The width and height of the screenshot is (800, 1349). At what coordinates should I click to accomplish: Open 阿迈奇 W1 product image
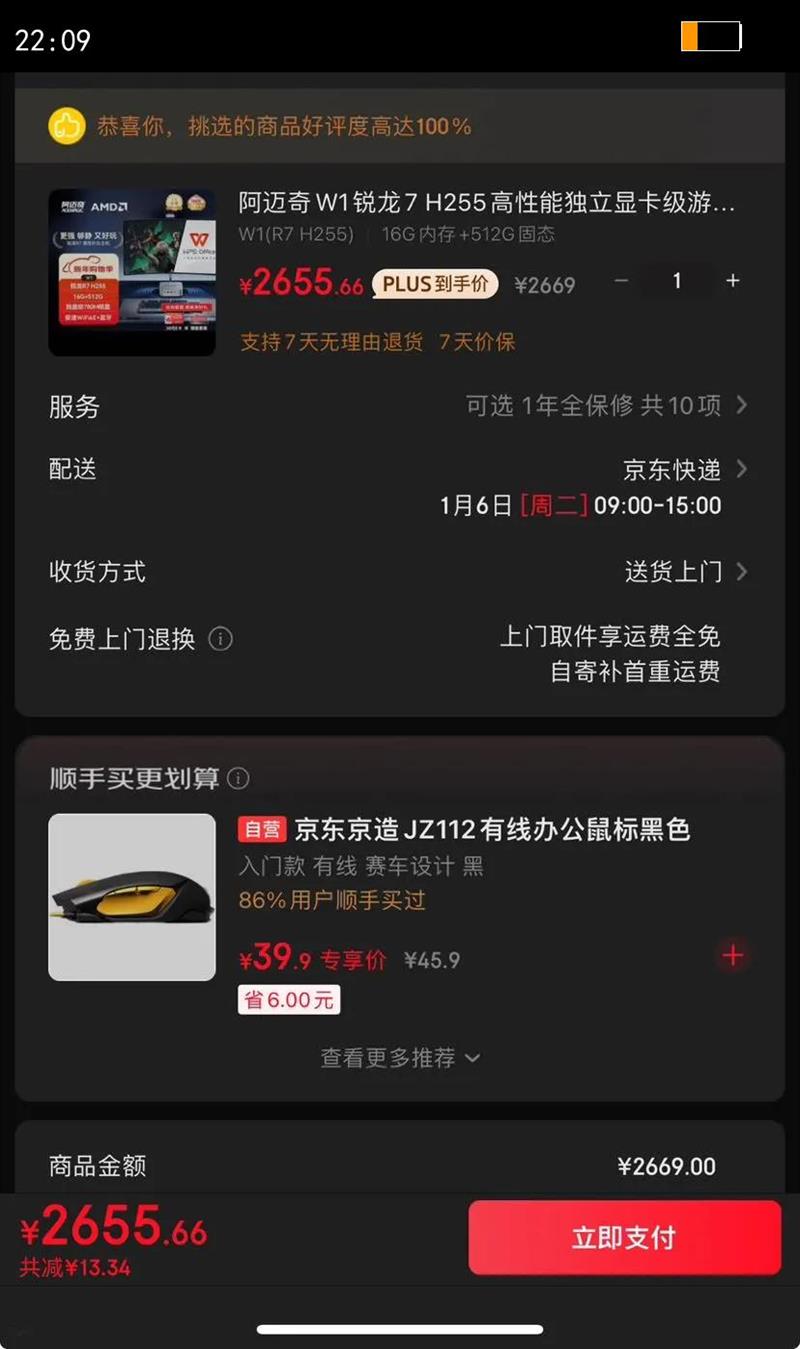coord(132,272)
